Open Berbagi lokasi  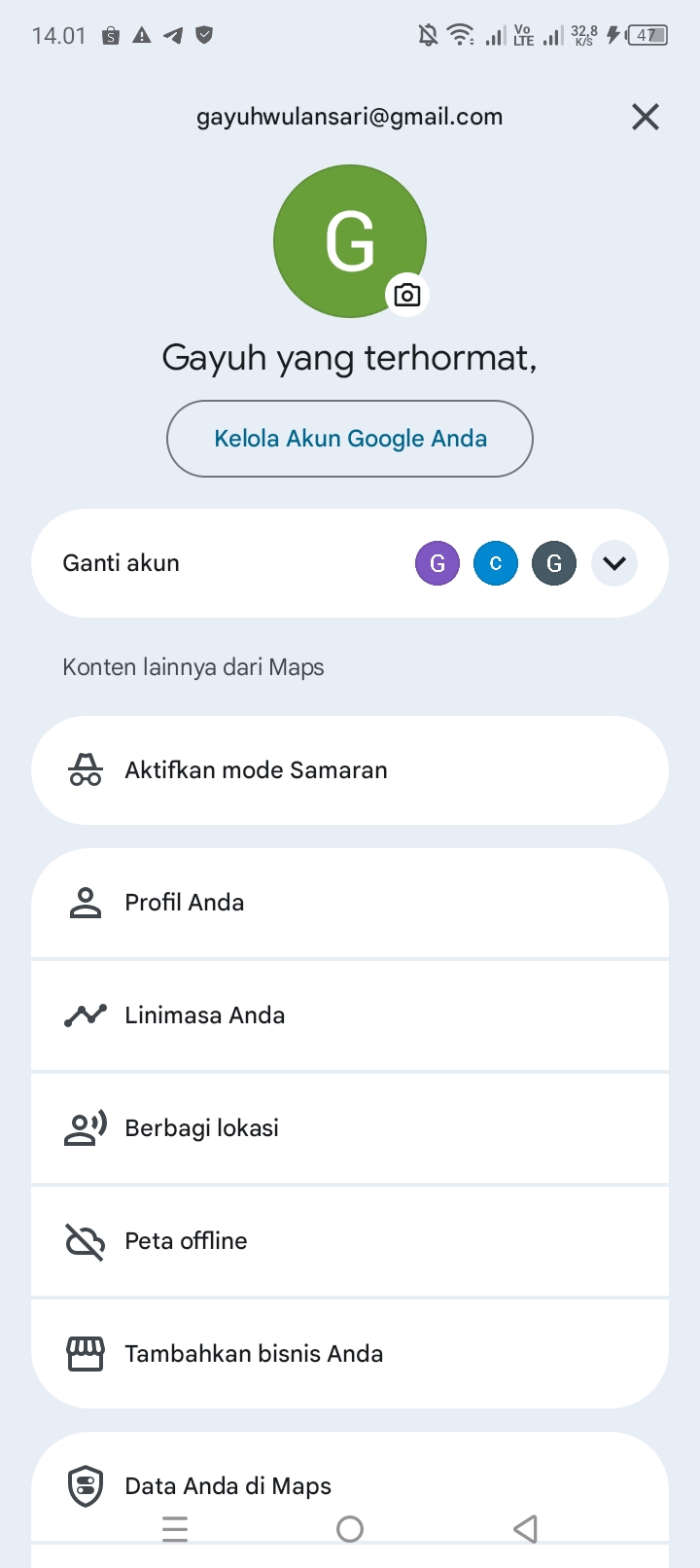(x=350, y=1128)
